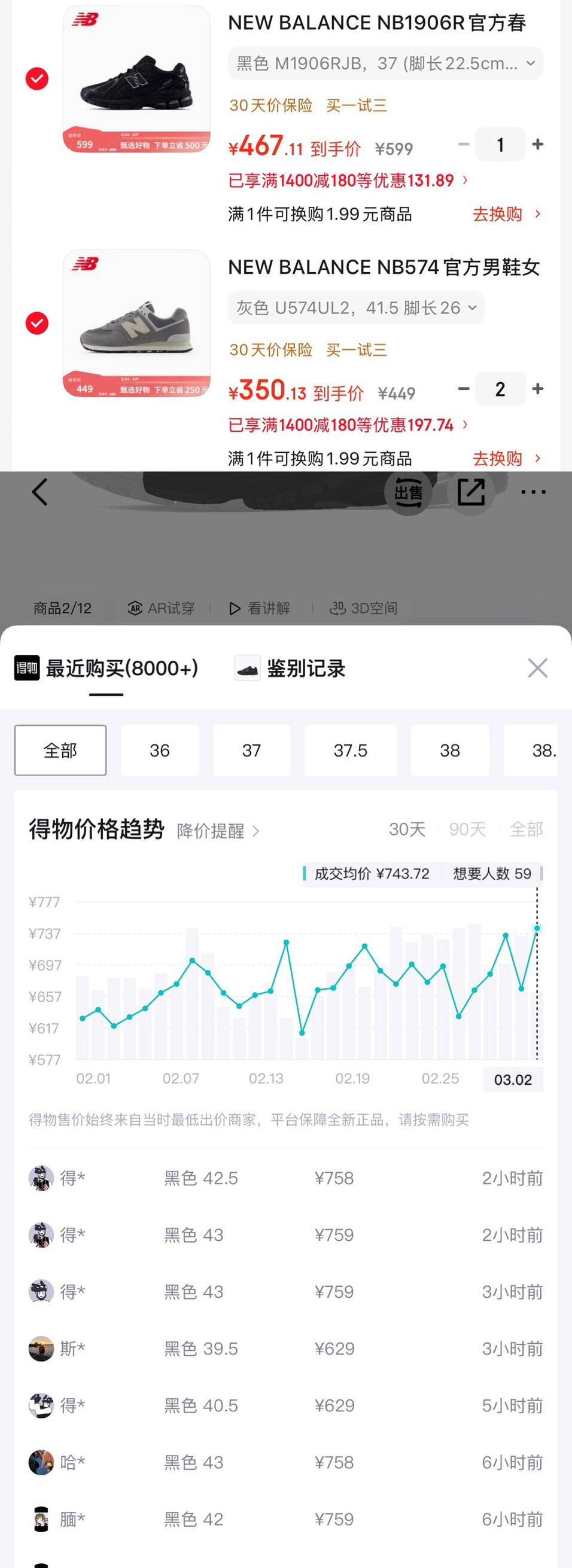Image resolution: width=572 pixels, height=1568 pixels.
Task: Expand the 灰色 U574UL2 size selector
Action: pos(356,308)
